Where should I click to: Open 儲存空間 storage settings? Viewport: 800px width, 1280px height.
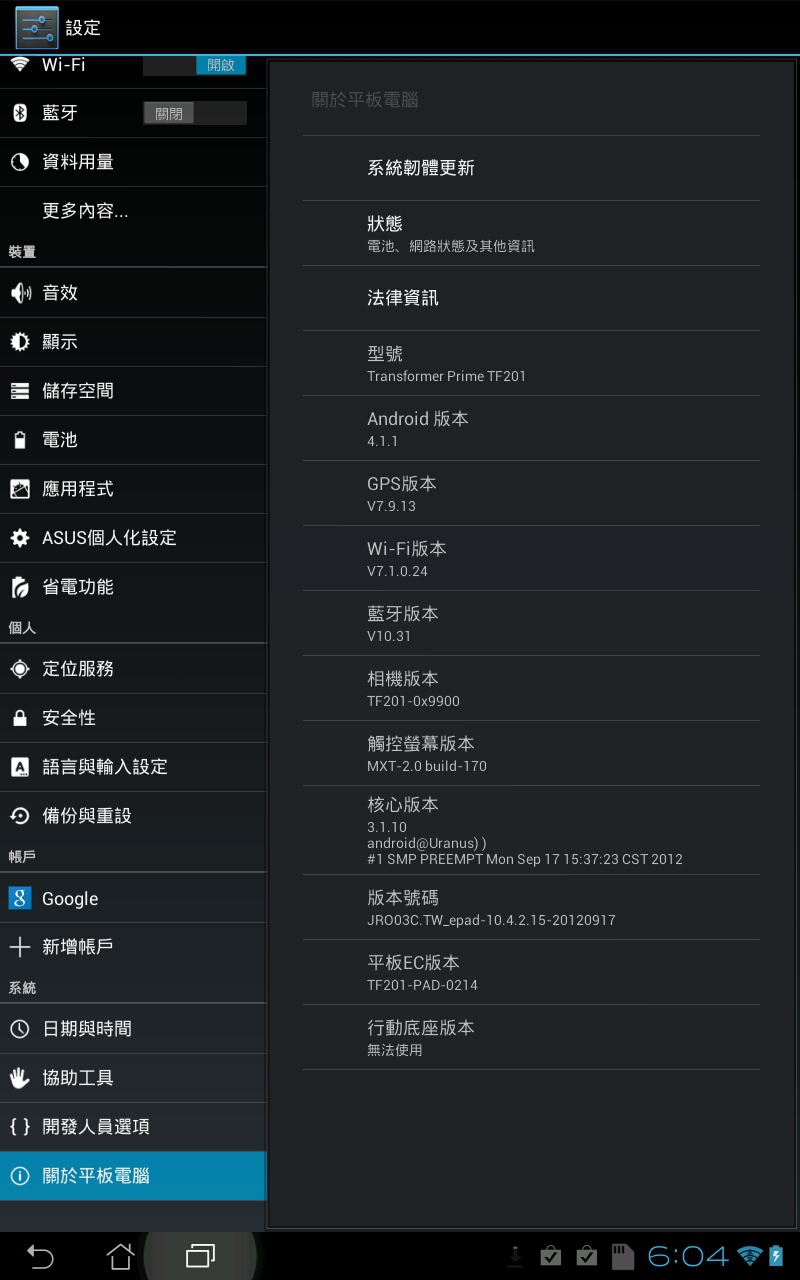133,391
